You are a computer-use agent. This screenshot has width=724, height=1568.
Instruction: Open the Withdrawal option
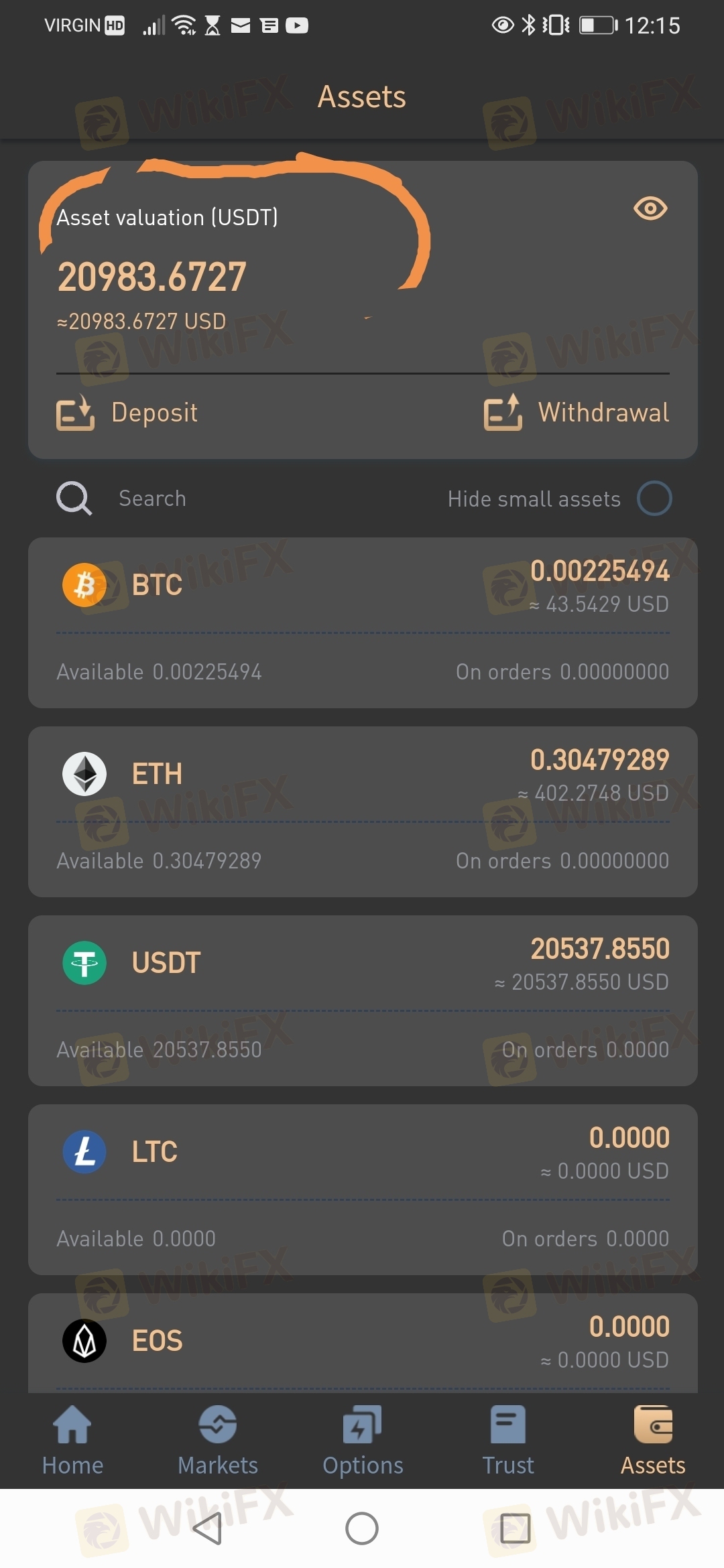tap(577, 412)
